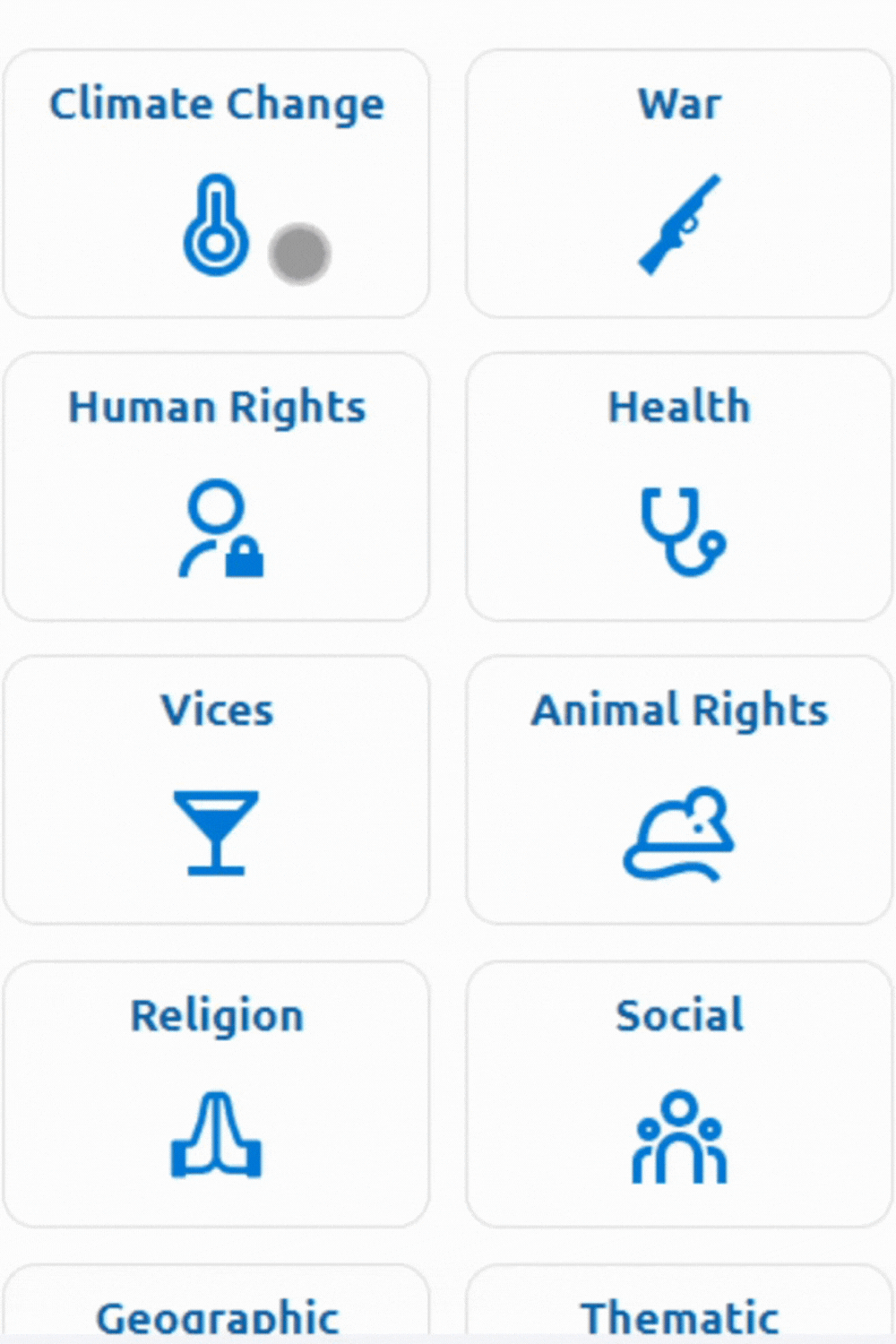
Task: Tap the Social category card
Action: point(679,1094)
